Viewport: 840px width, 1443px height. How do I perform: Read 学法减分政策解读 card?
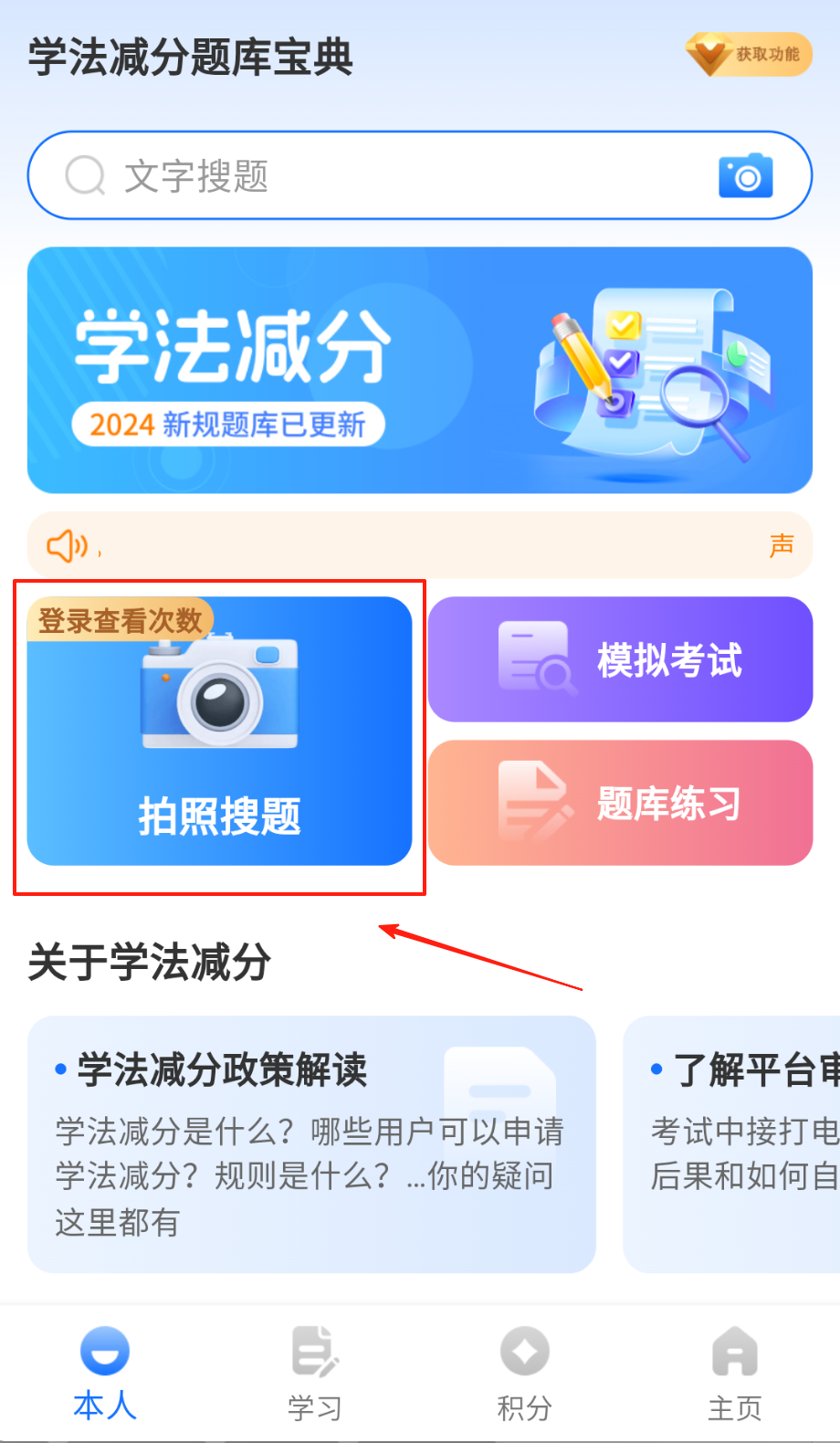[x=311, y=1143]
